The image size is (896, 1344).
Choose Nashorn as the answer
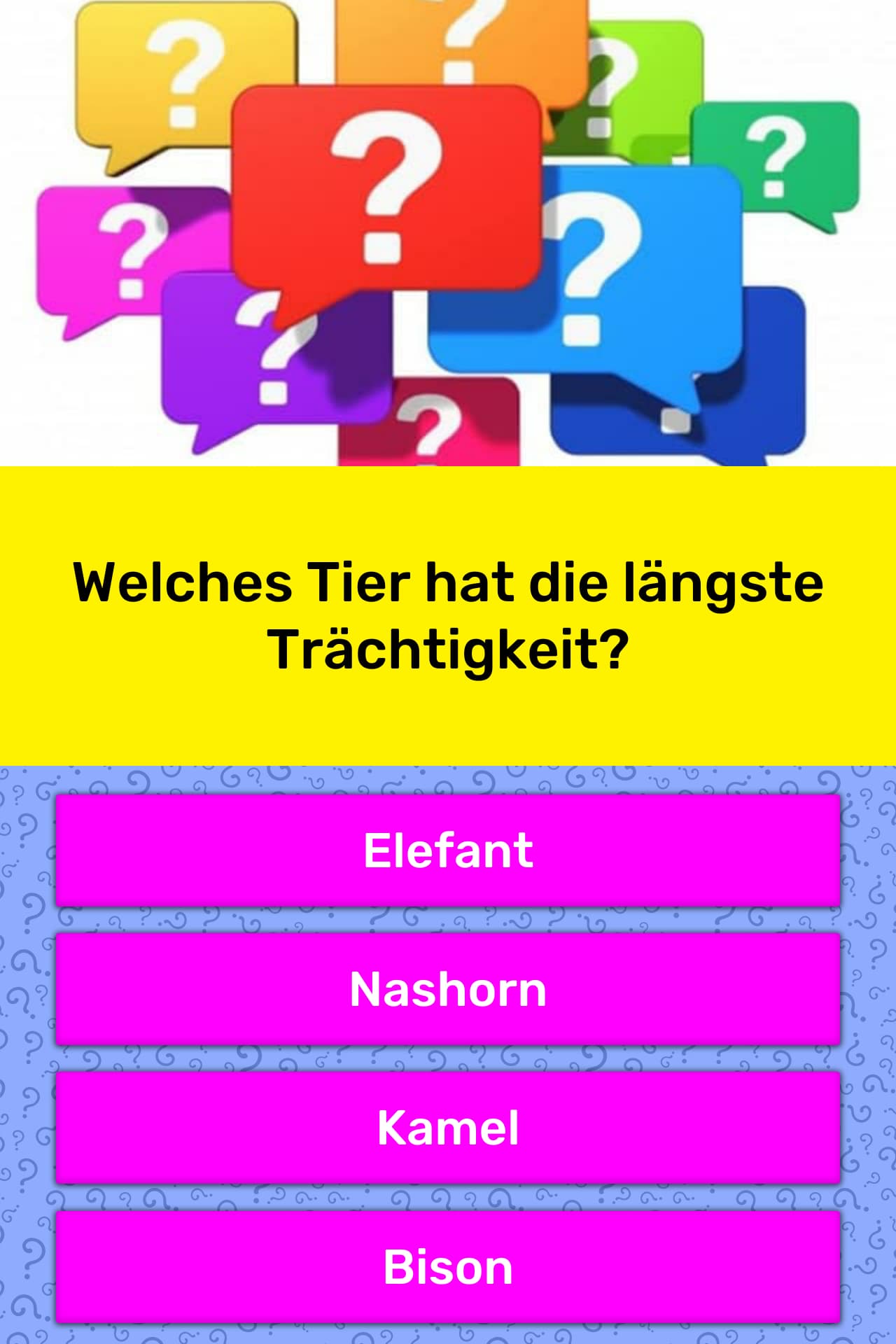pyautogui.click(x=448, y=989)
